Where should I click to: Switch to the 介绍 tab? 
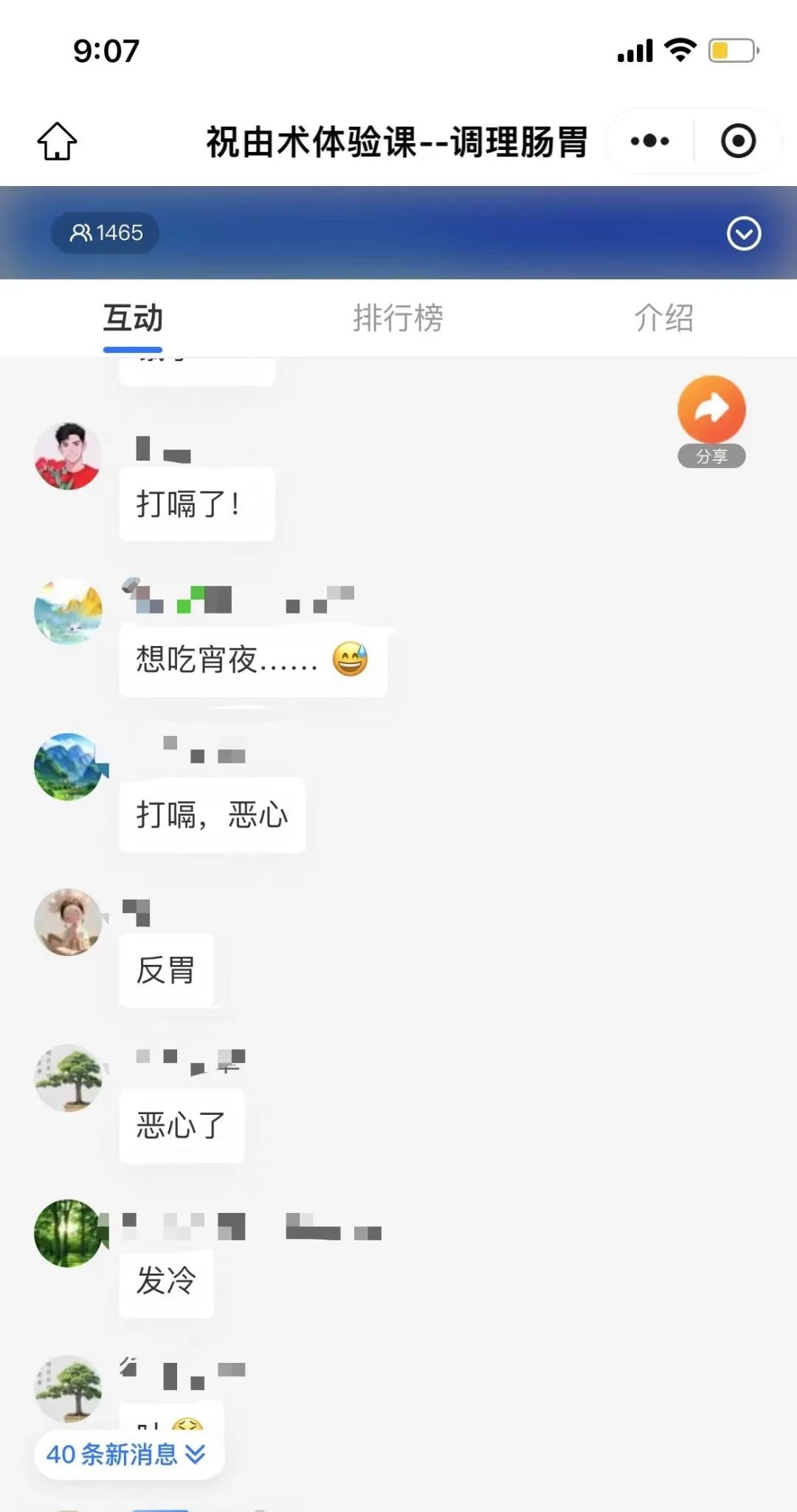(663, 318)
